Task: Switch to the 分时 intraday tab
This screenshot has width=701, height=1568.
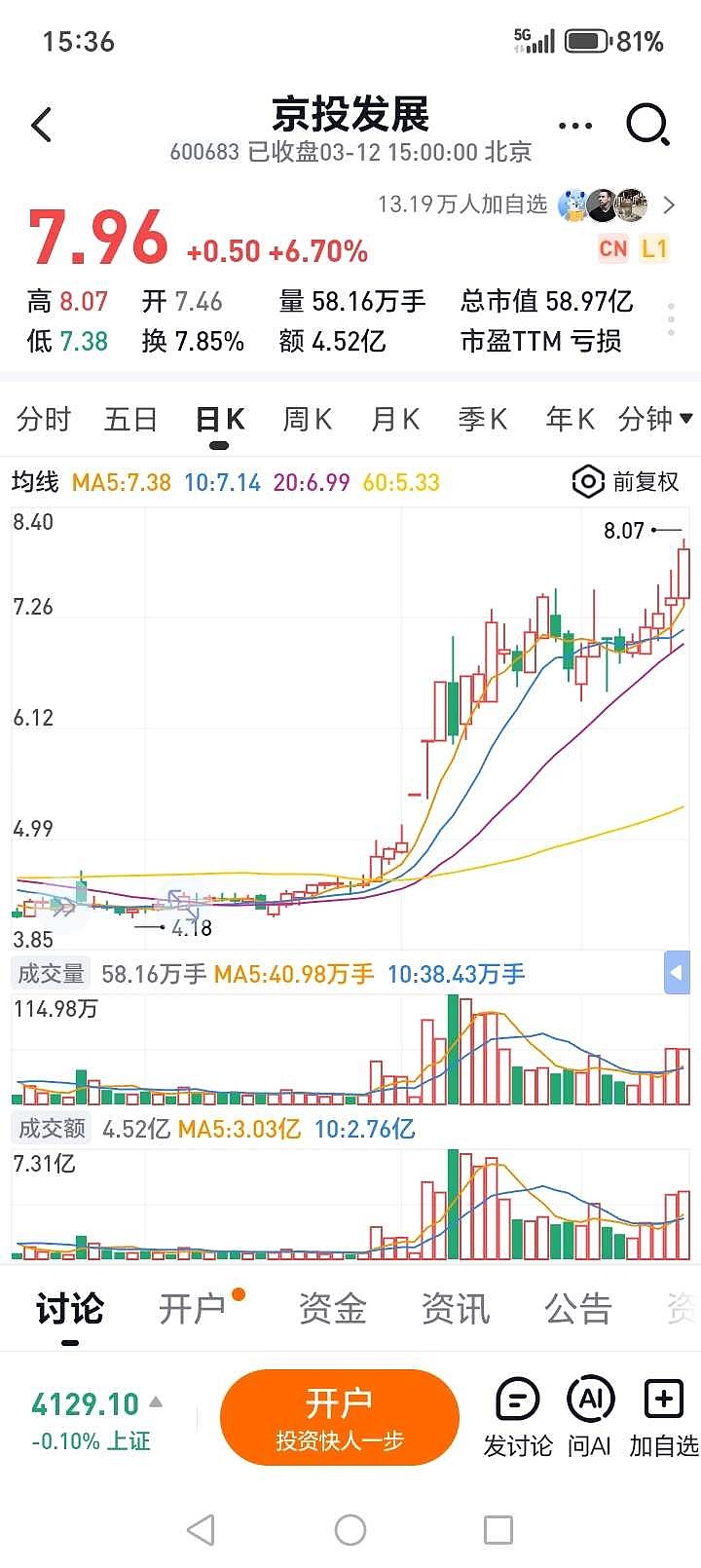Action: coord(43,419)
